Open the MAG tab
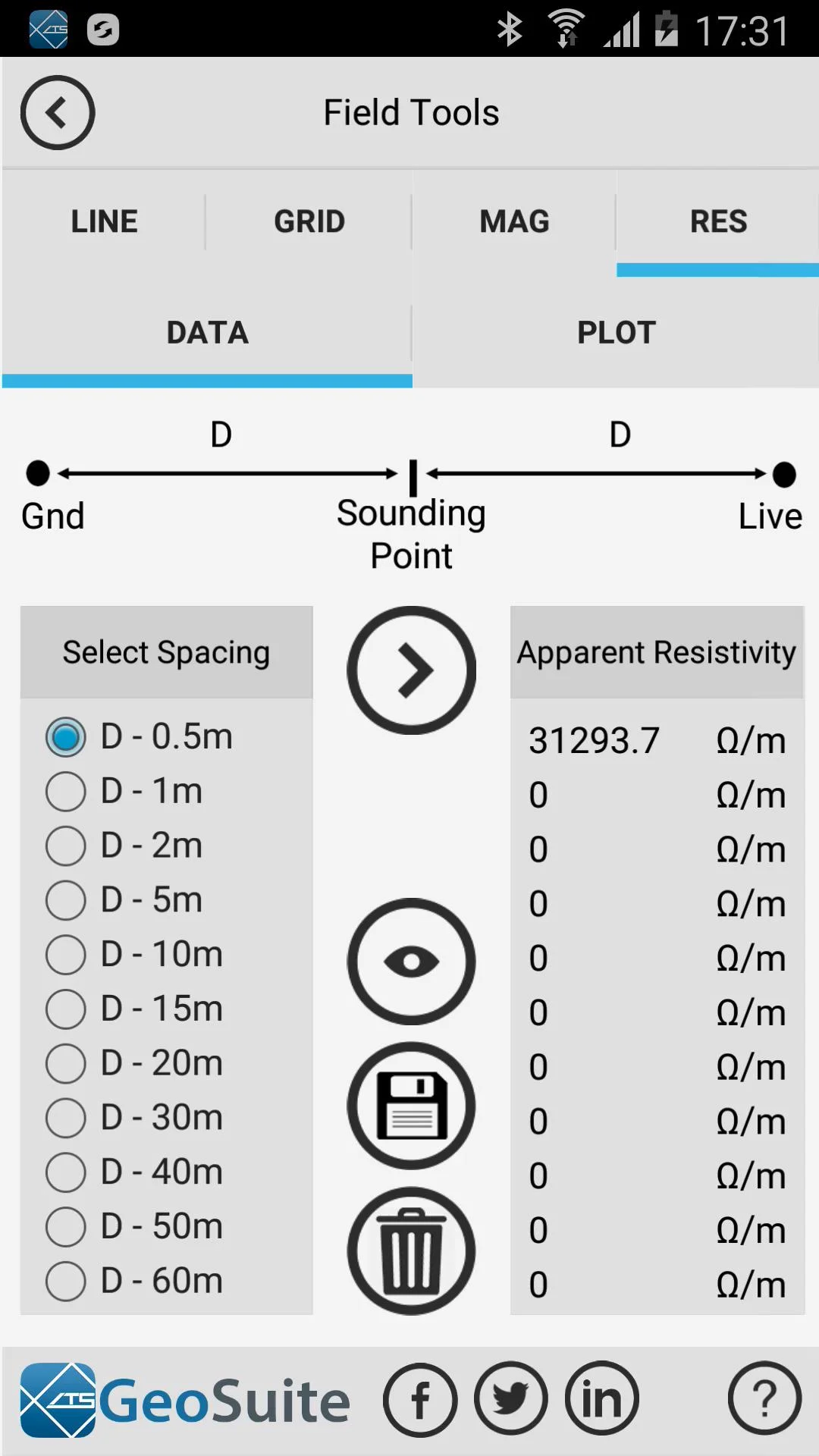This screenshot has width=819, height=1456. [x=514, y=222]
